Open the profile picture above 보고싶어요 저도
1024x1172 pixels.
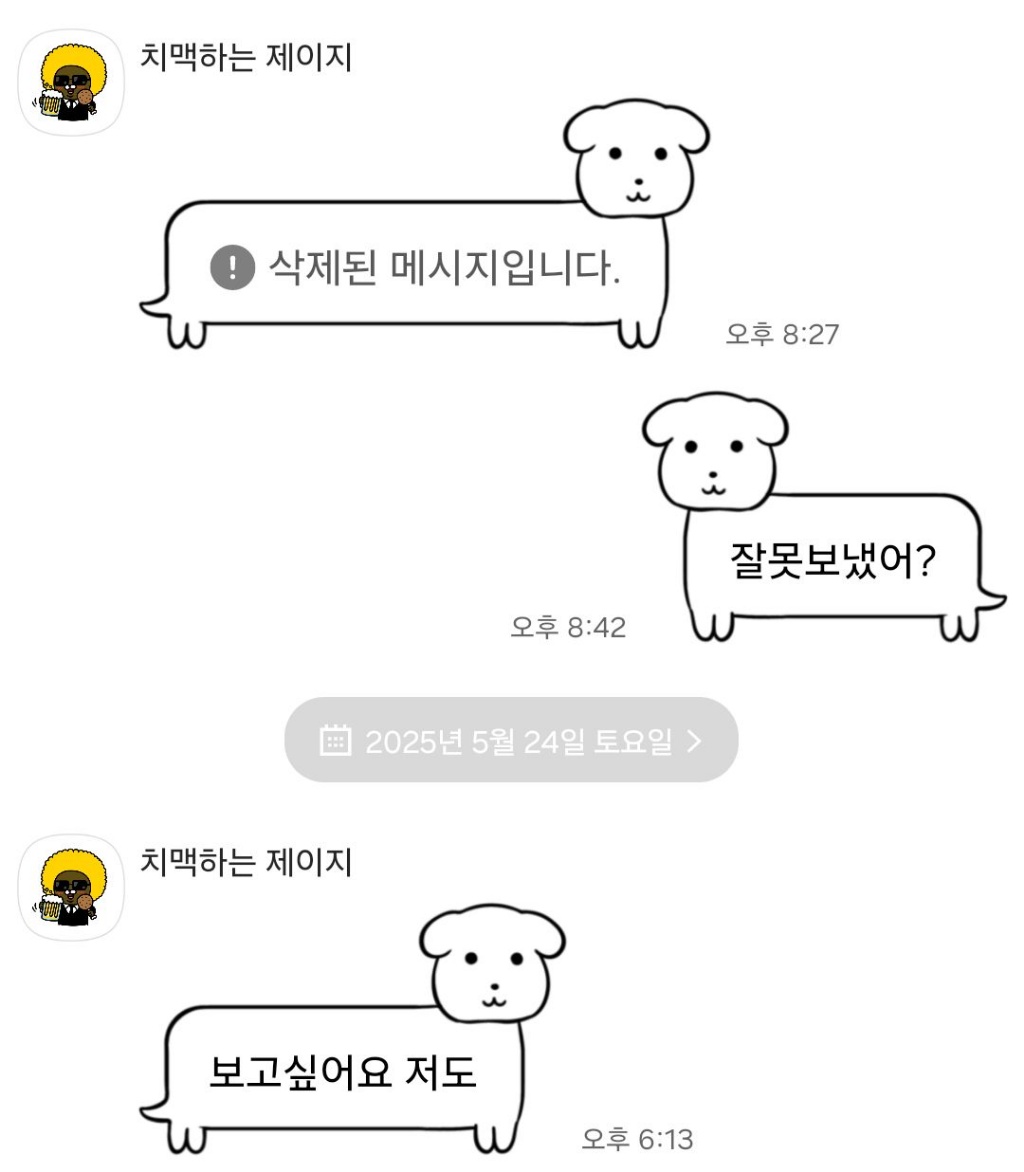pyautogui.click(x=71, y=887)
